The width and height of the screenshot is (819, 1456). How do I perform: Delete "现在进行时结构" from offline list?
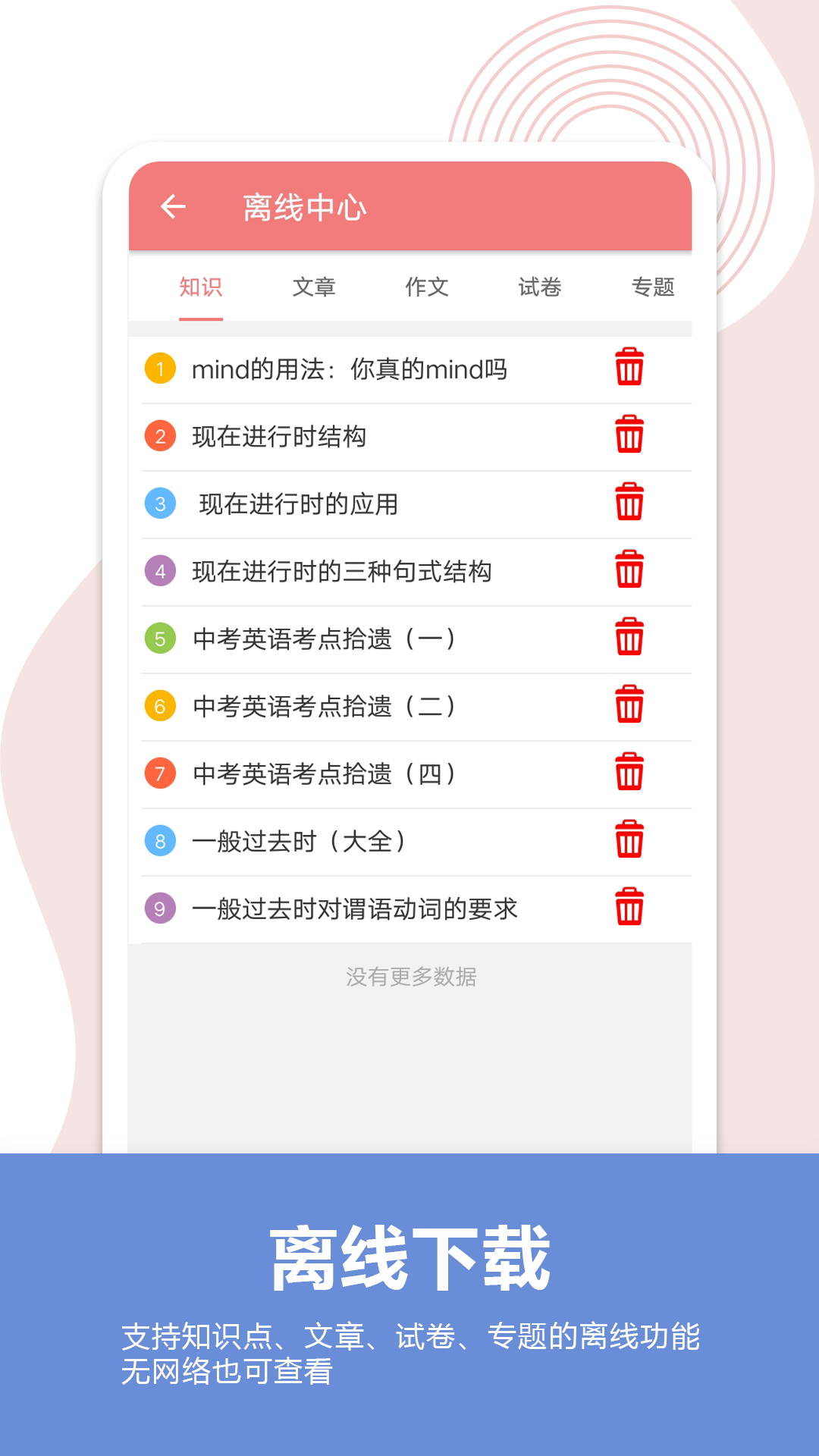(628, 437)
